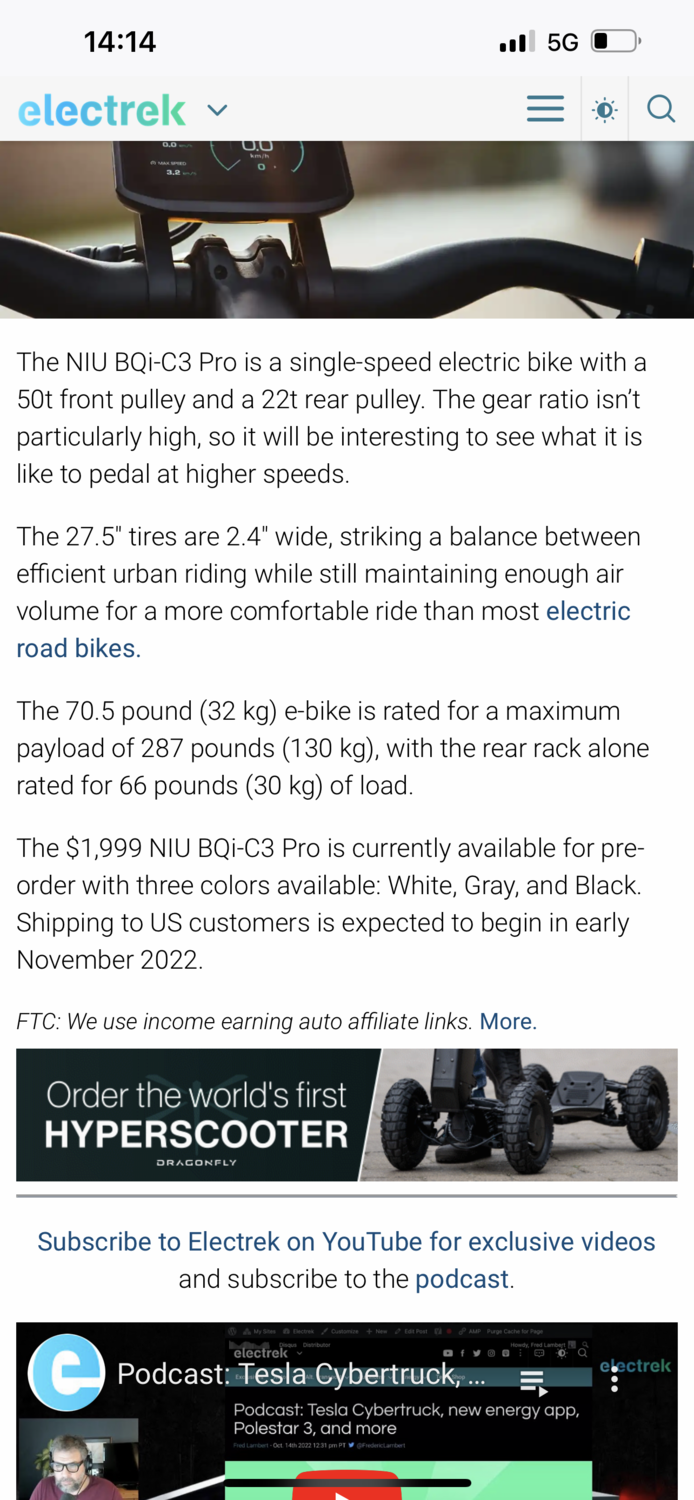Open the site search

(661, 109)
